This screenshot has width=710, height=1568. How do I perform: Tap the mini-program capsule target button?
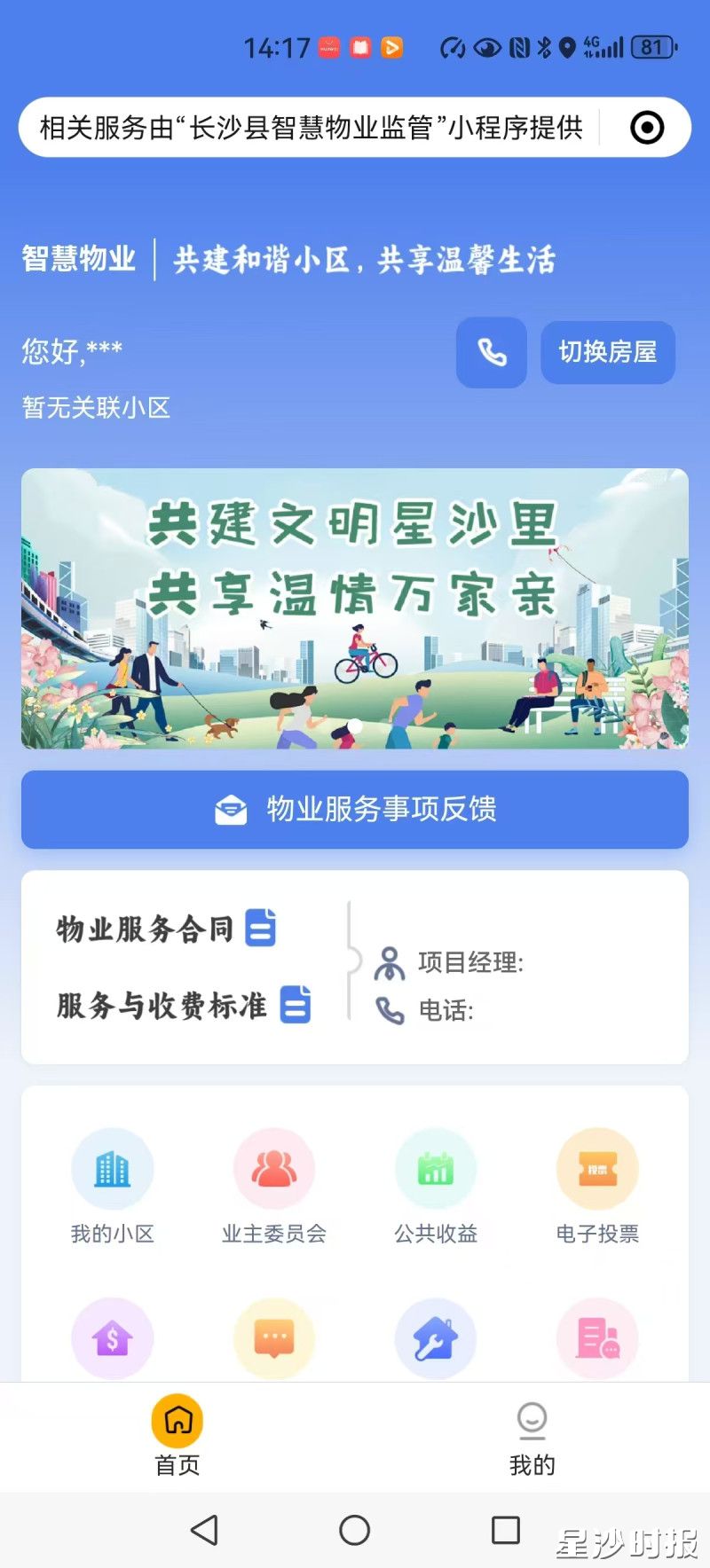(x=647, y=127)
